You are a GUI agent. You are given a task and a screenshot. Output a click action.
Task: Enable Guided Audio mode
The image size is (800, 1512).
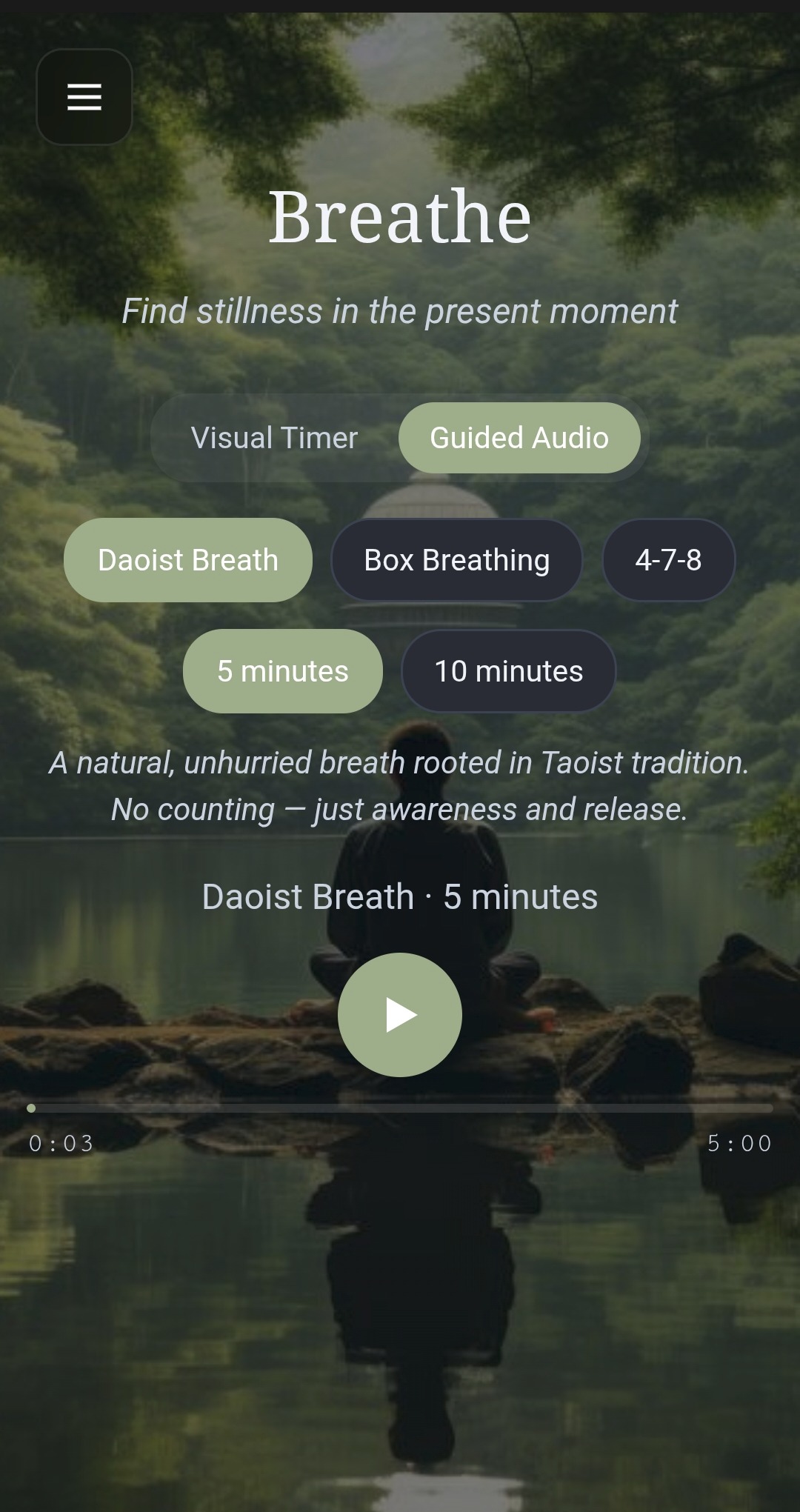coord(520,437)
